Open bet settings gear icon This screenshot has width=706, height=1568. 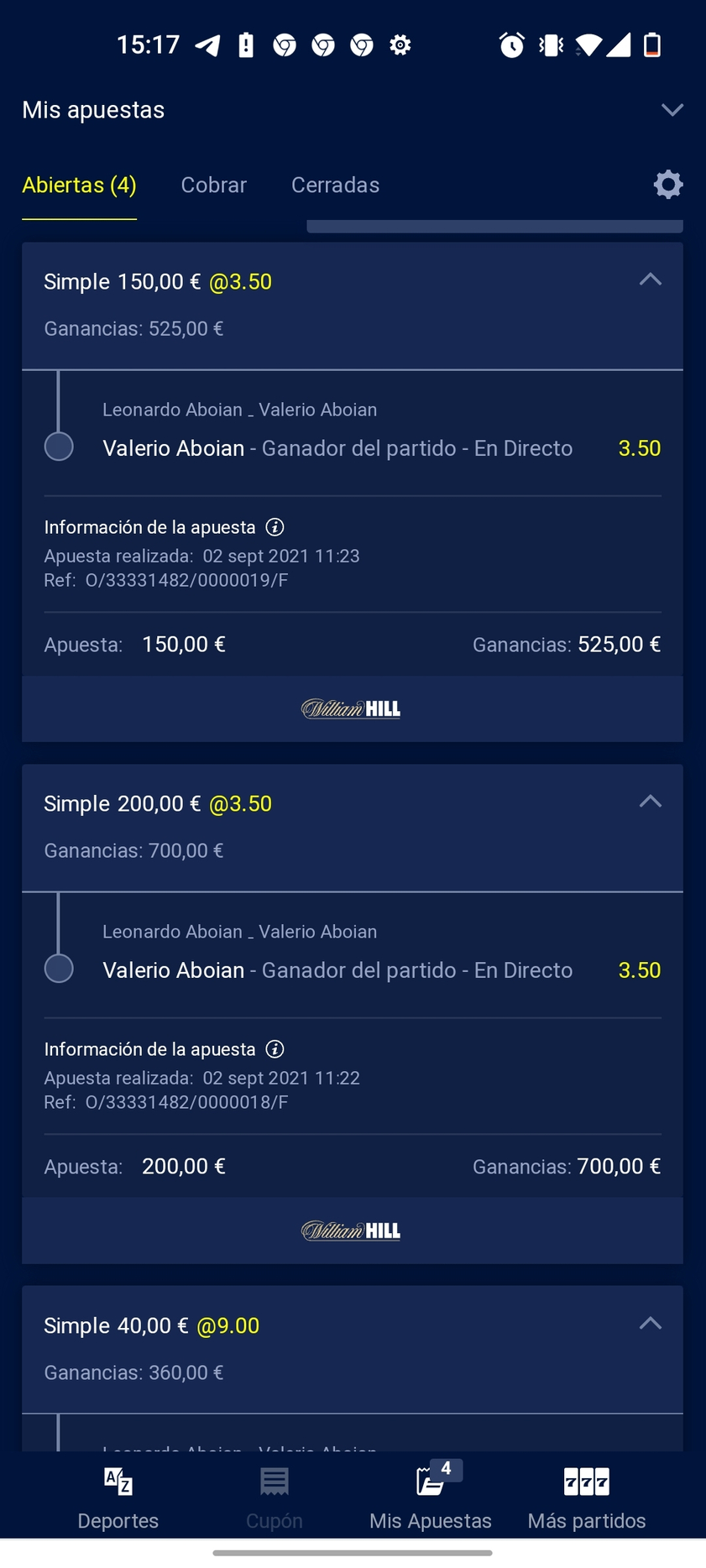pyautogui.click(x=668, y=185)
